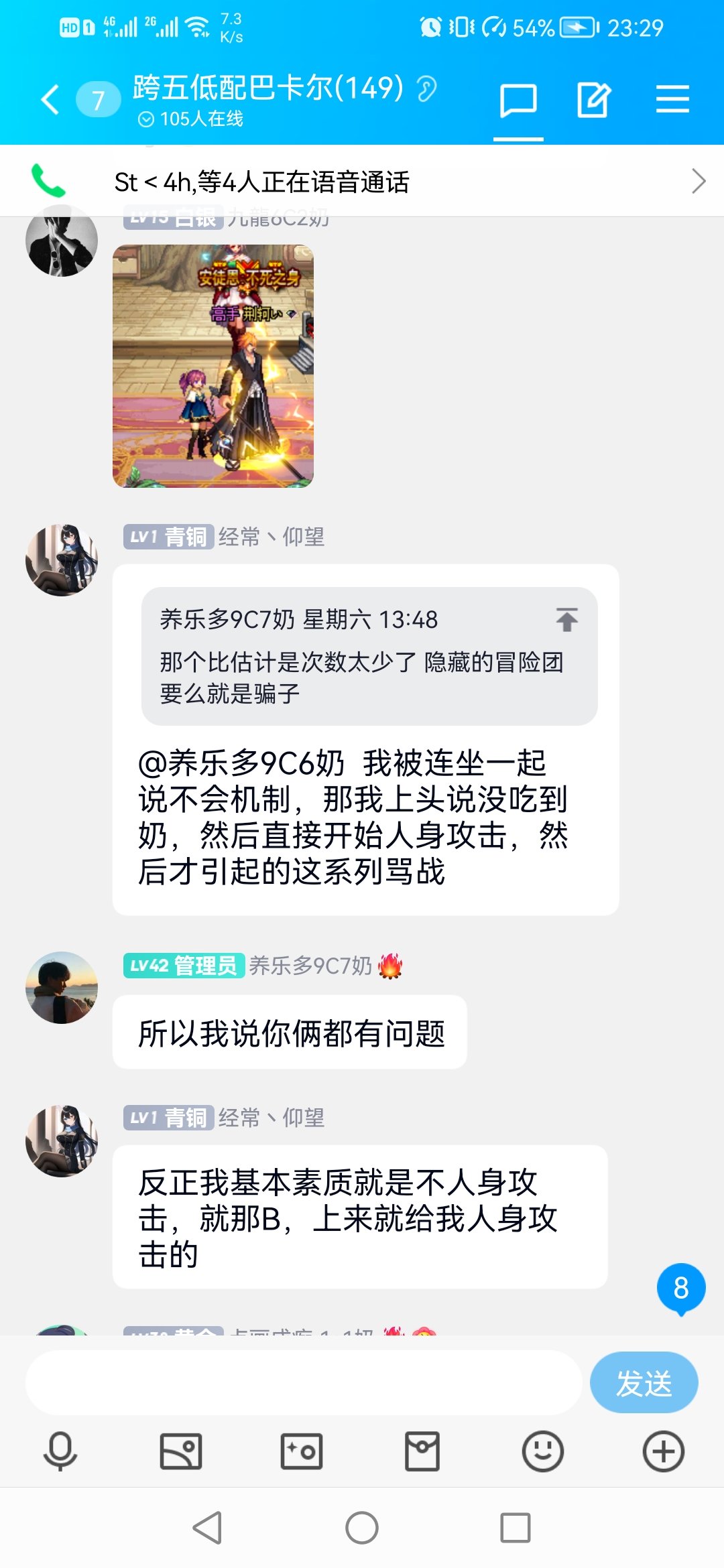Jump to the 8 unread messages
The image size is (724, 1568).
click(x=681, y=1288)
